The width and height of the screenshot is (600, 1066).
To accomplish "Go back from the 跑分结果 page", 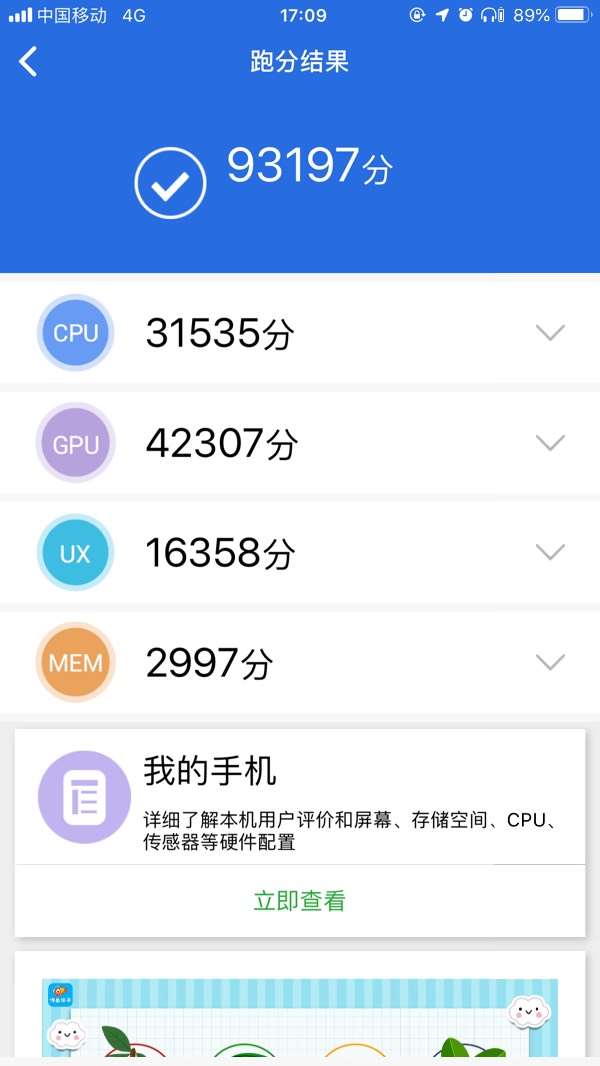I will pyautogui.click(x=28, y=61).
